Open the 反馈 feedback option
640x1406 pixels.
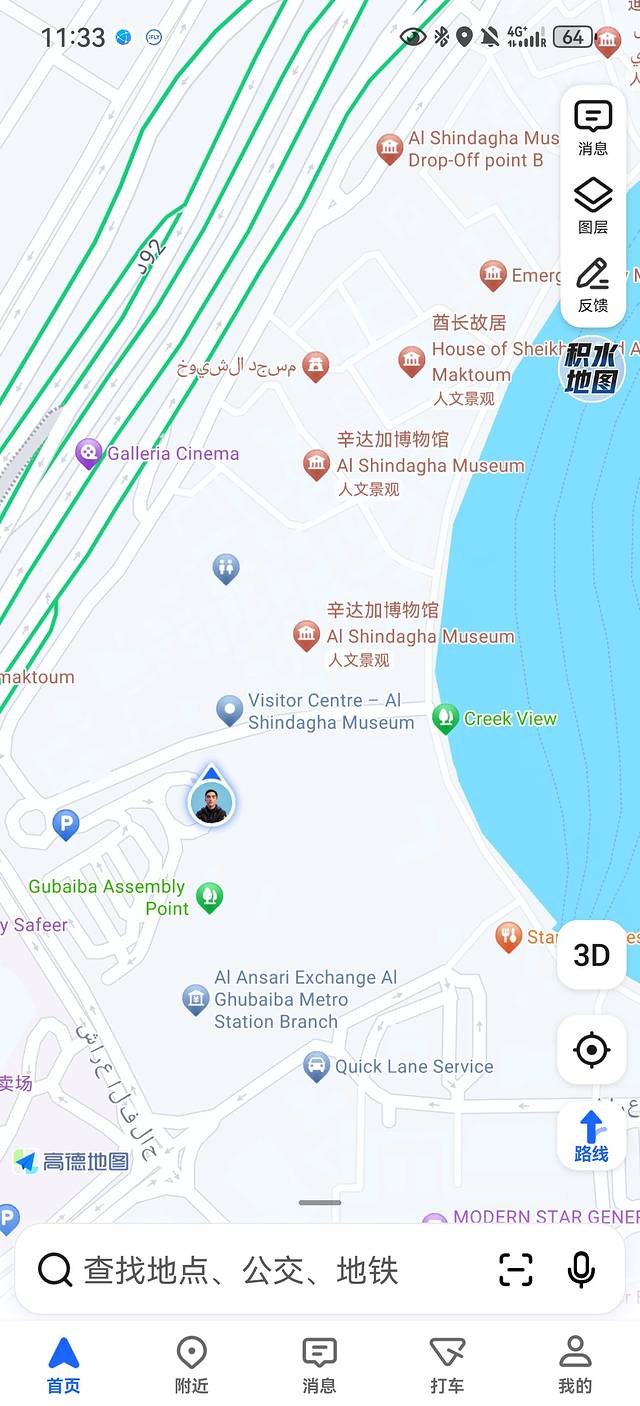(x=593, y=285)
